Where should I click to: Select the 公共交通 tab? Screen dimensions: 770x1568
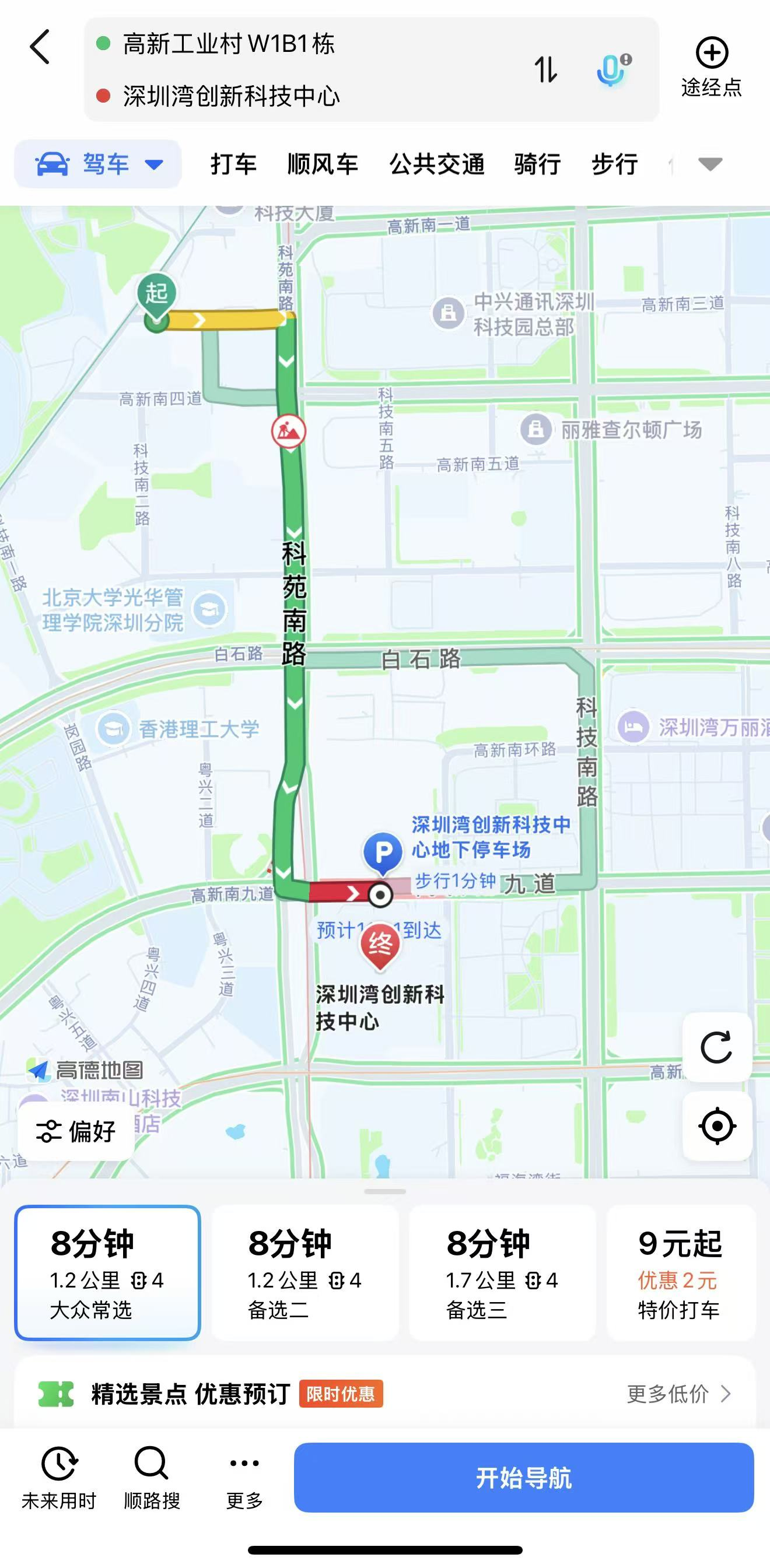437,164
